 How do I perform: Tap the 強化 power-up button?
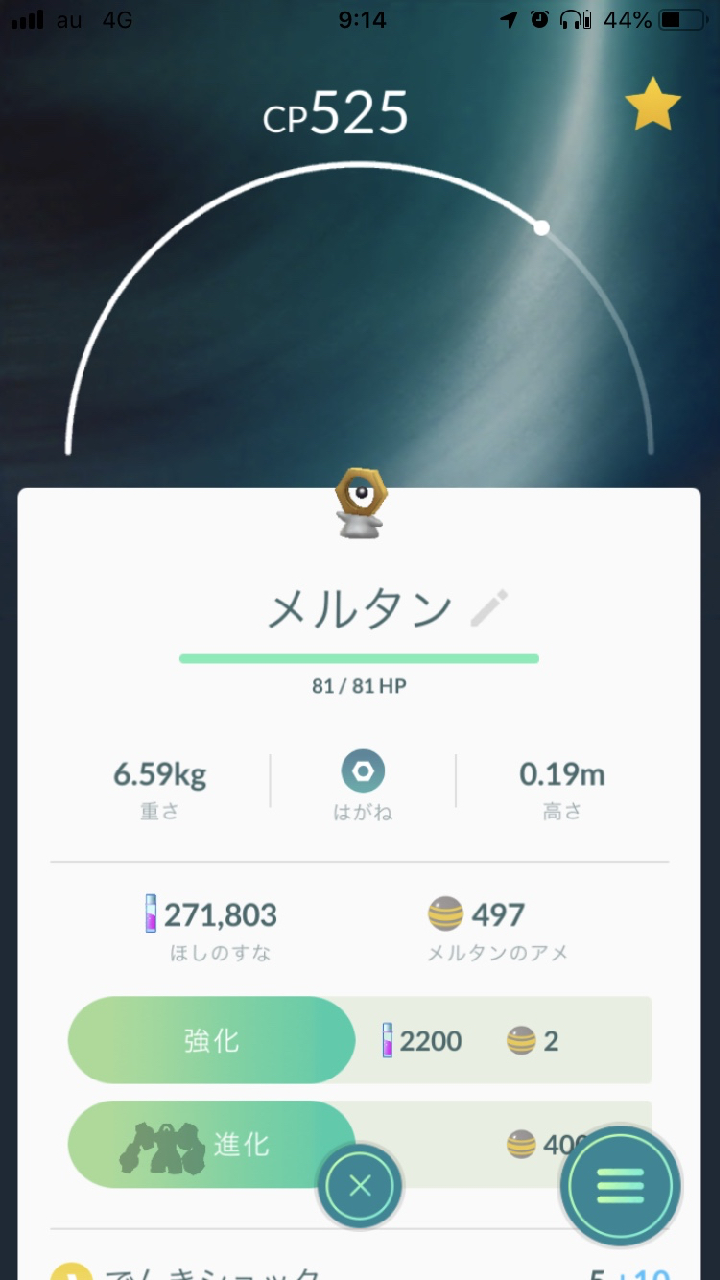pos(211,1040)
